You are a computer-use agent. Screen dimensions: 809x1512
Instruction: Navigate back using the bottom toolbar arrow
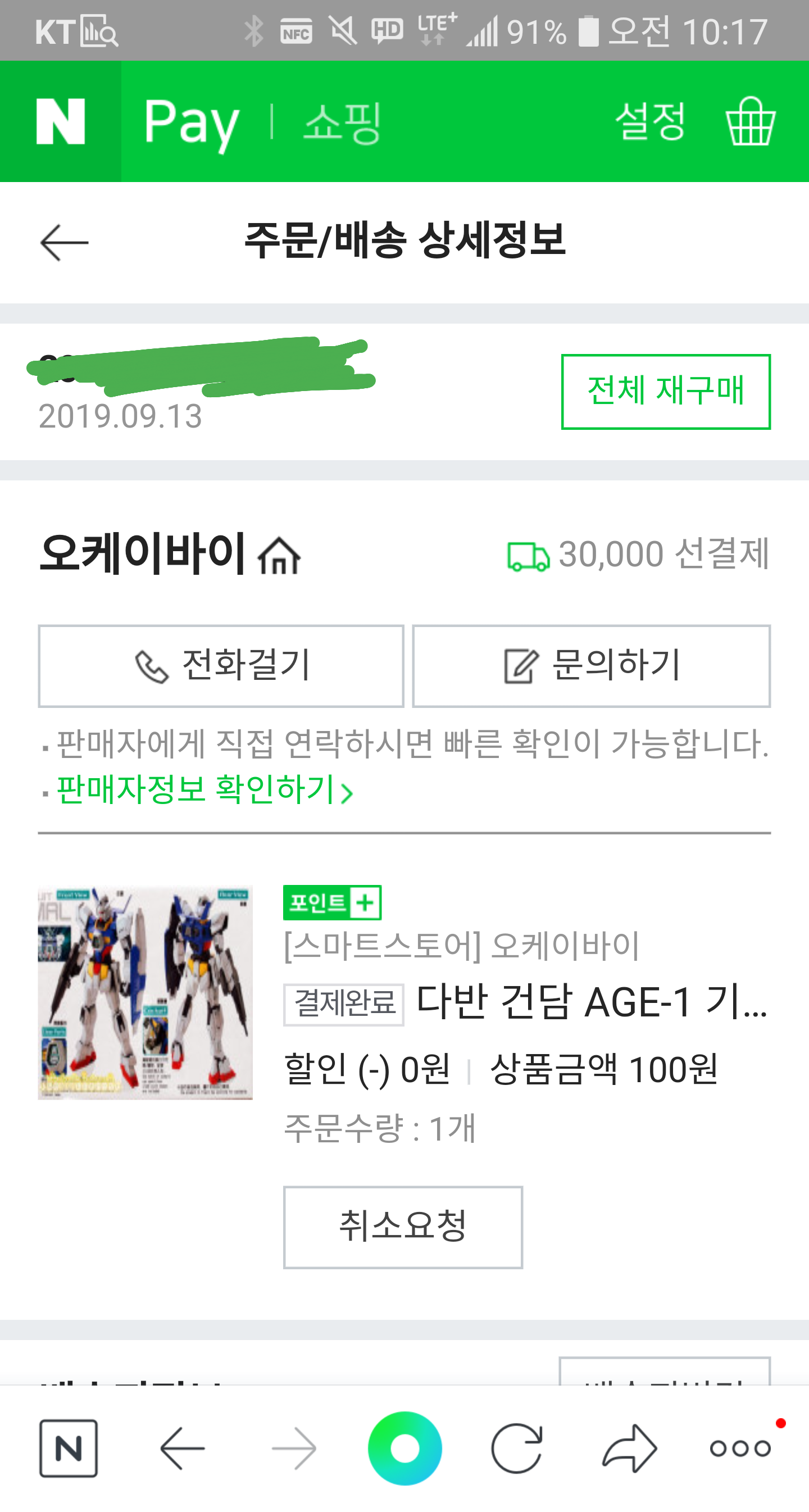(183, 1448)
